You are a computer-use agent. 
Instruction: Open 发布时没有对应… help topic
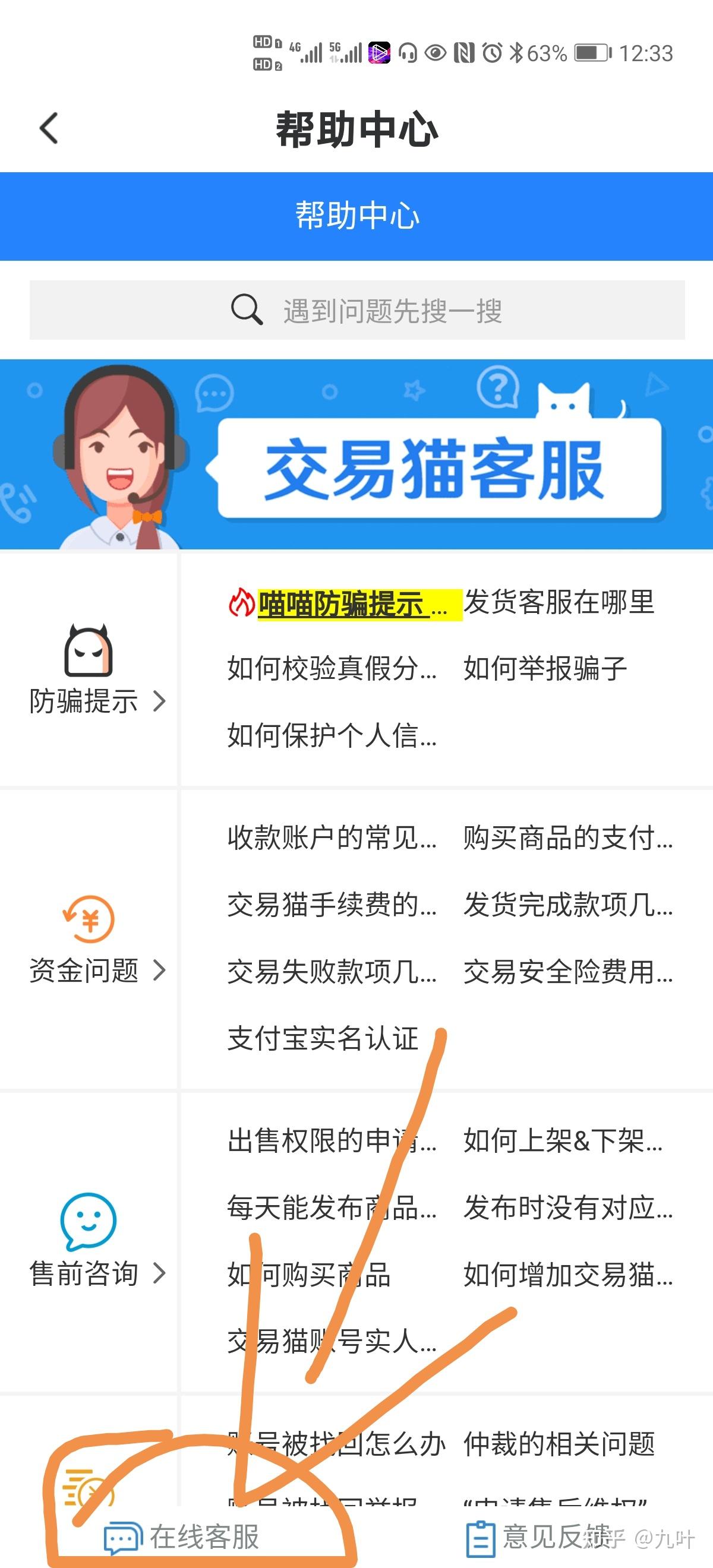(x=568, y=1207)
